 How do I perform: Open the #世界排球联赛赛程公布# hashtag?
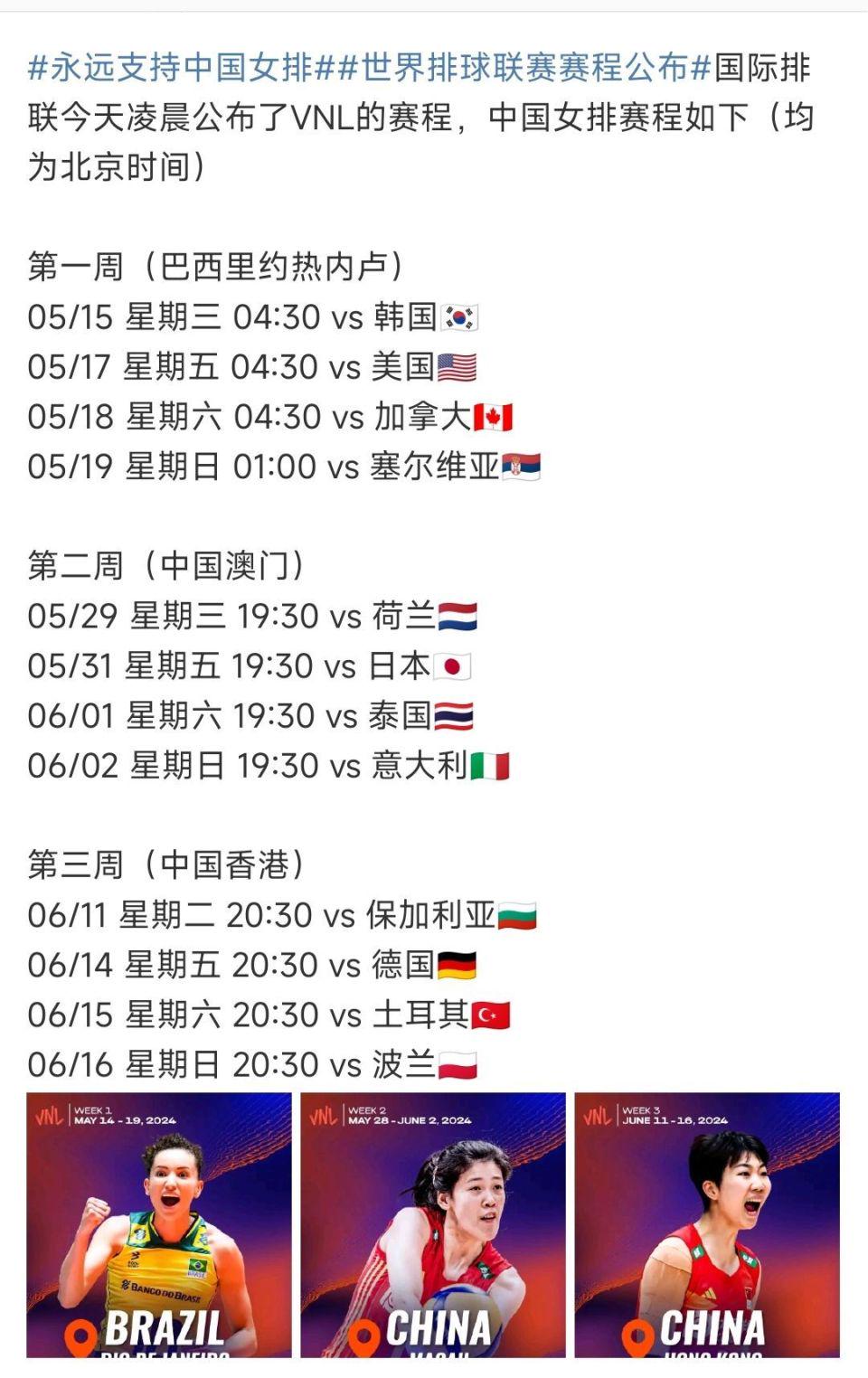point(523,68)
